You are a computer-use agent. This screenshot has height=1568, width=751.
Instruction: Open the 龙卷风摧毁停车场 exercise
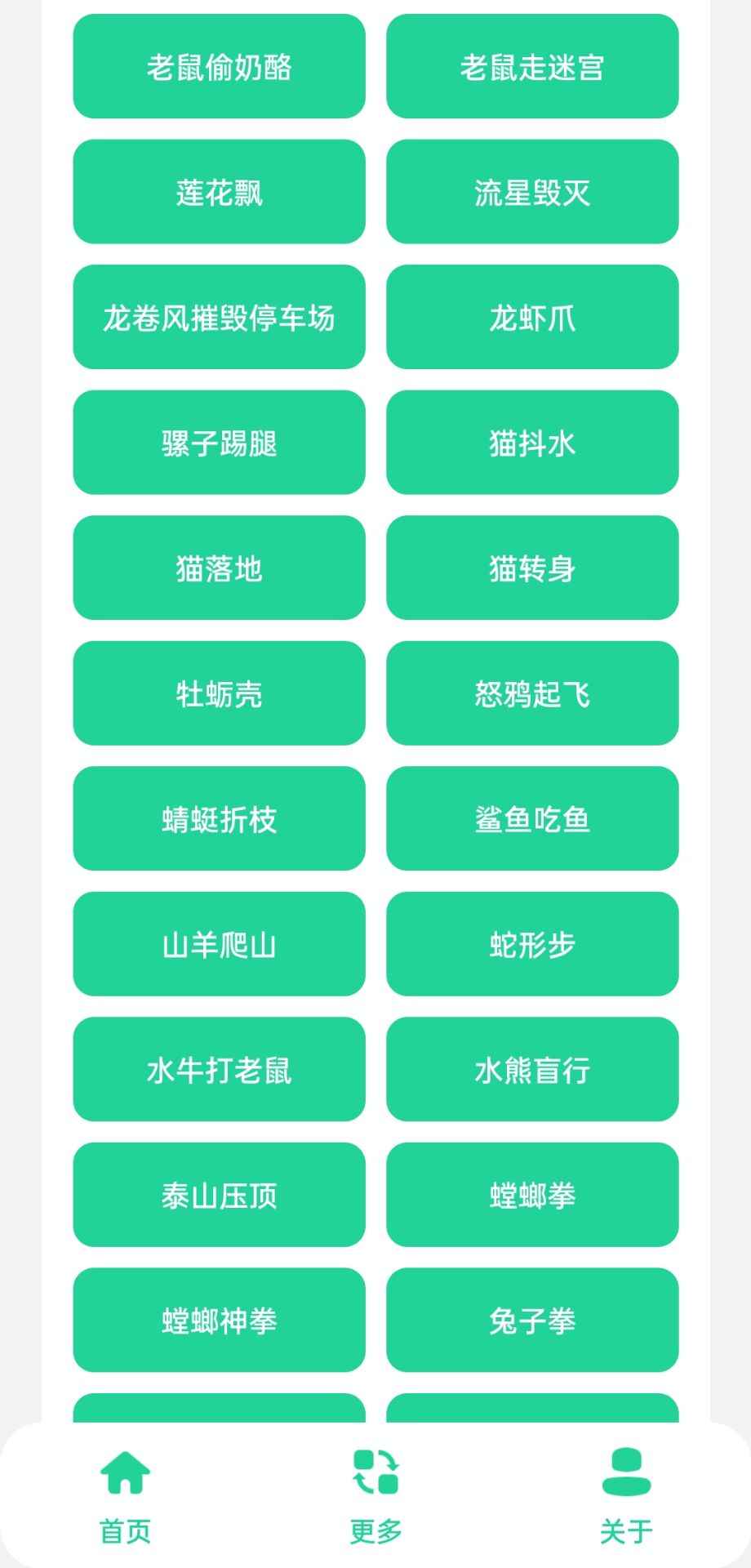[x=218, y=318]
